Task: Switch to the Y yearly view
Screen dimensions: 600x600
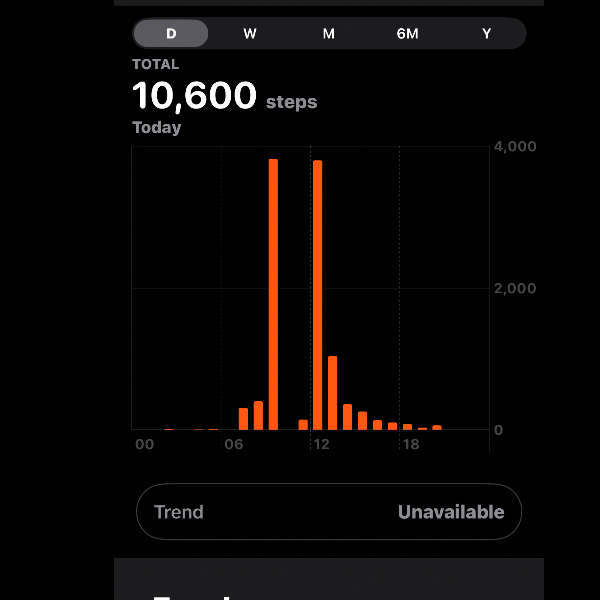Action: (x=487, y=33)
